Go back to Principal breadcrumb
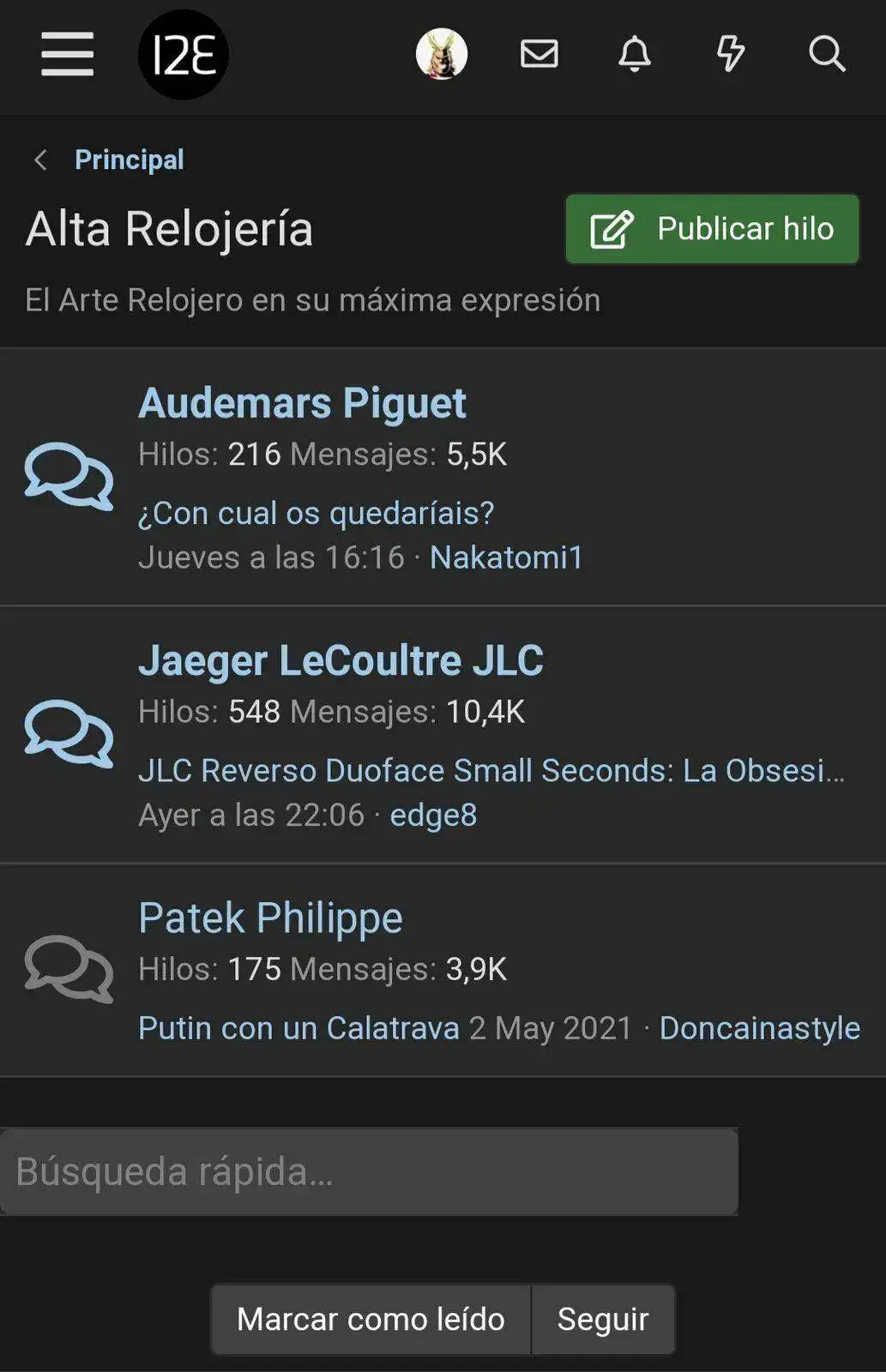This screenshot has width=886, height=1372. coord(129,159)
